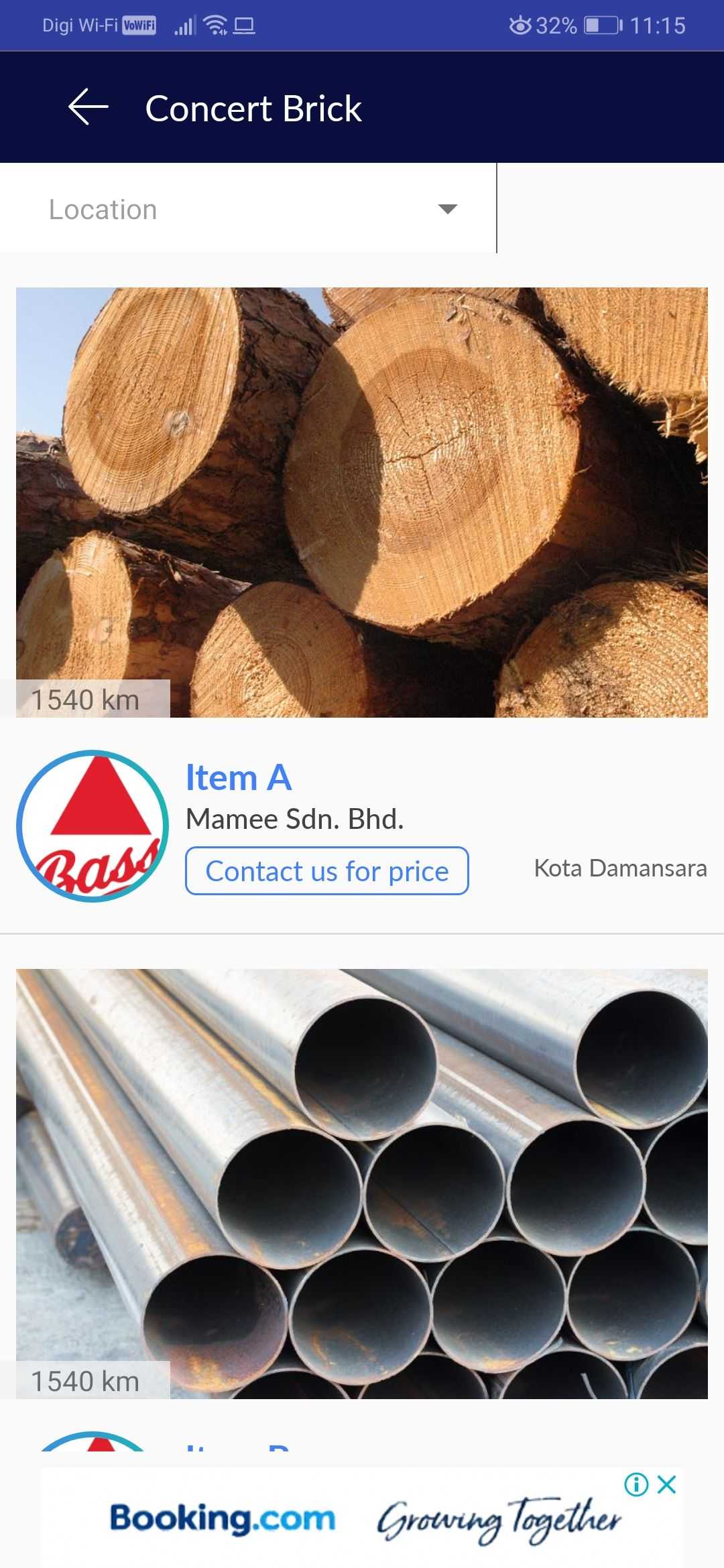Tap the Wi-Fi status icon
This screenshot has width=724, height=1568.
click(216, 25)
